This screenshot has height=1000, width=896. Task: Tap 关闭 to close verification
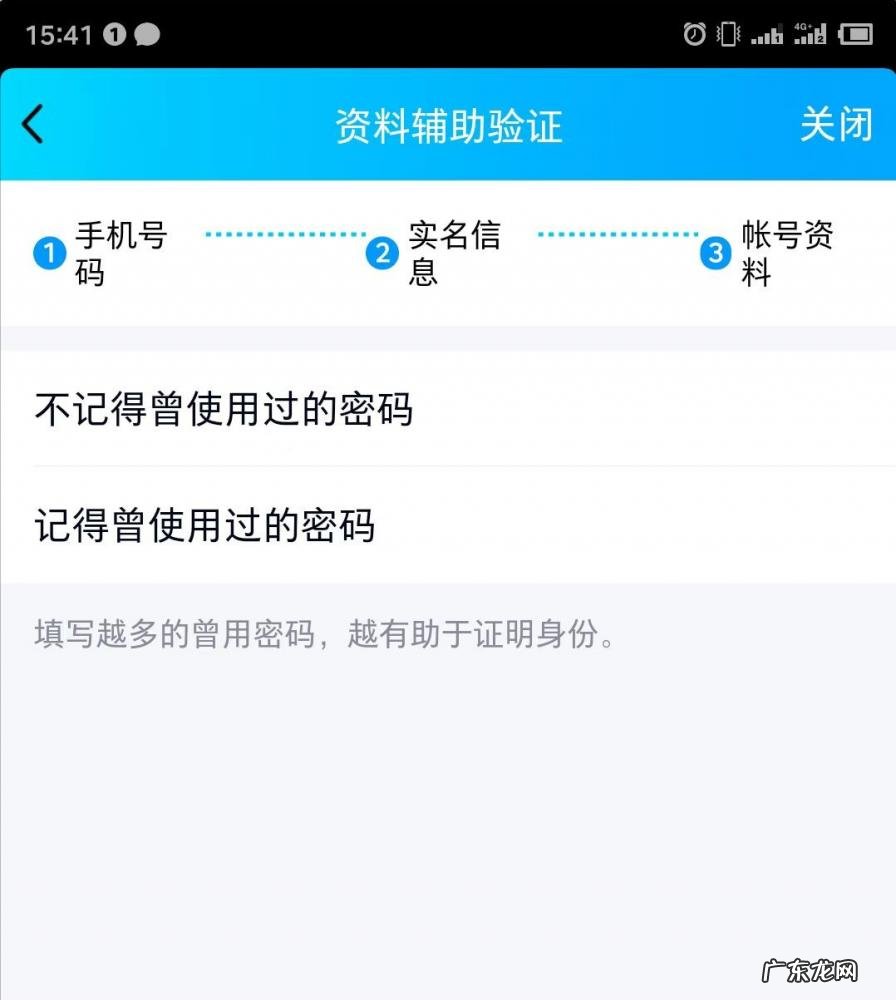pos(835,124)
